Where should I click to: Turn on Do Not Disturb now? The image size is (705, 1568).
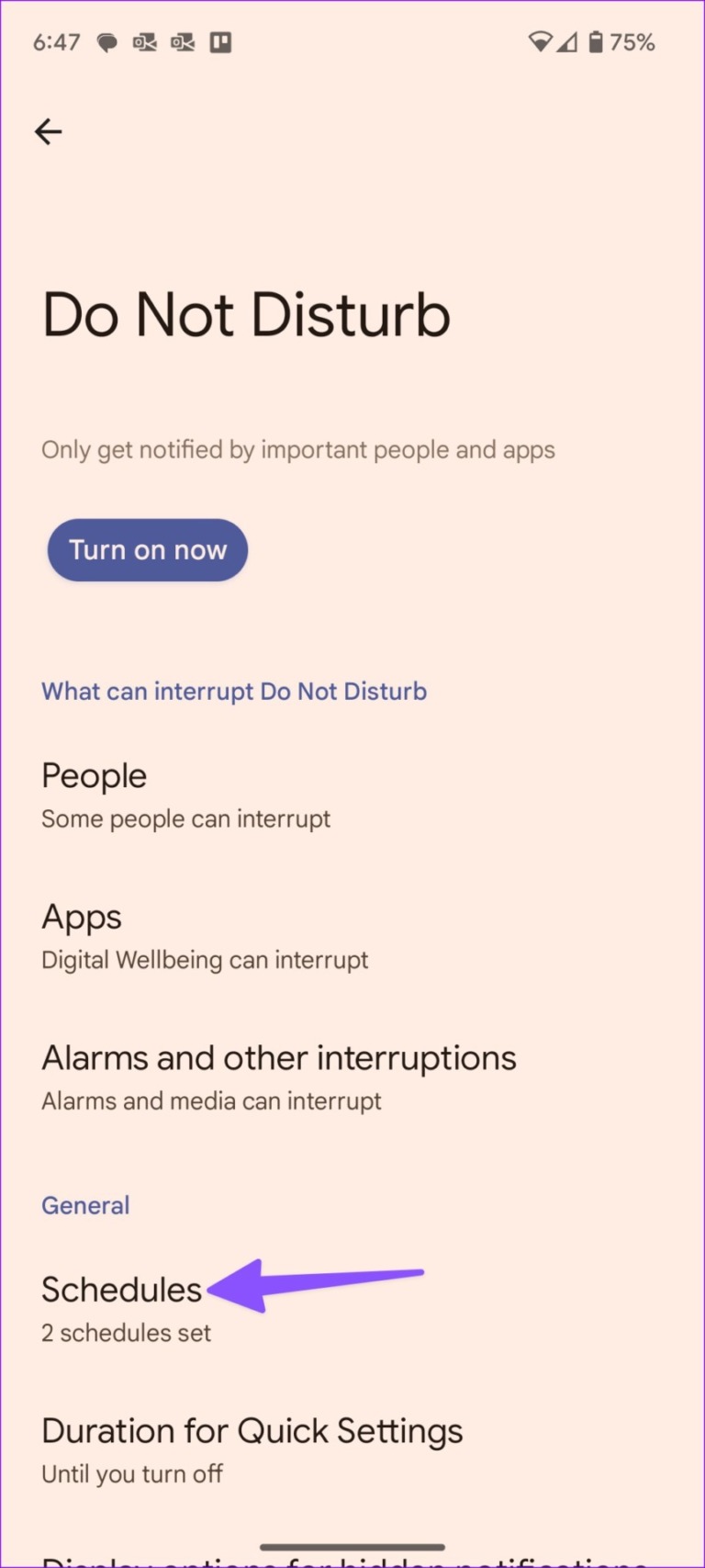[148, 550]
